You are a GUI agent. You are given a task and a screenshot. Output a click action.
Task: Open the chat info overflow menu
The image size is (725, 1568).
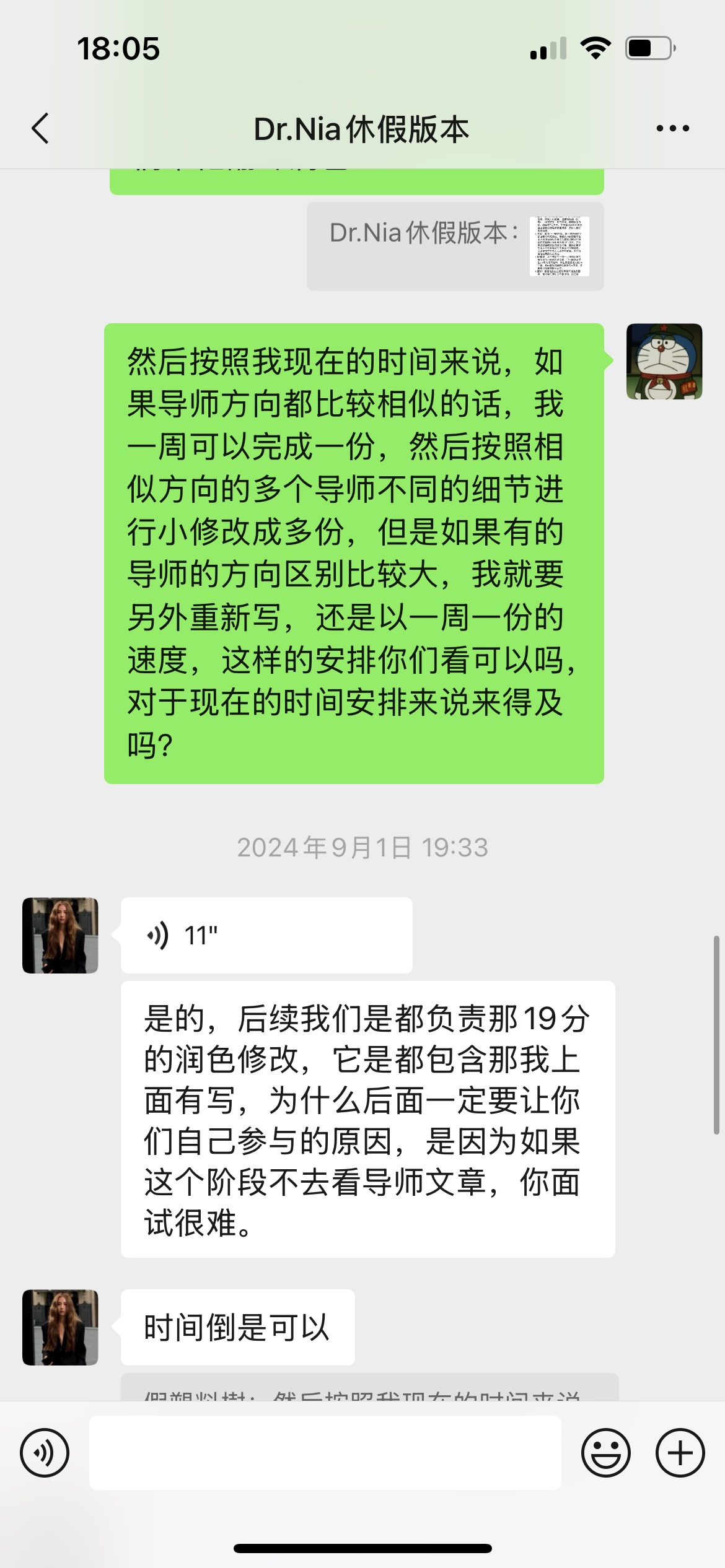(672, 129)
